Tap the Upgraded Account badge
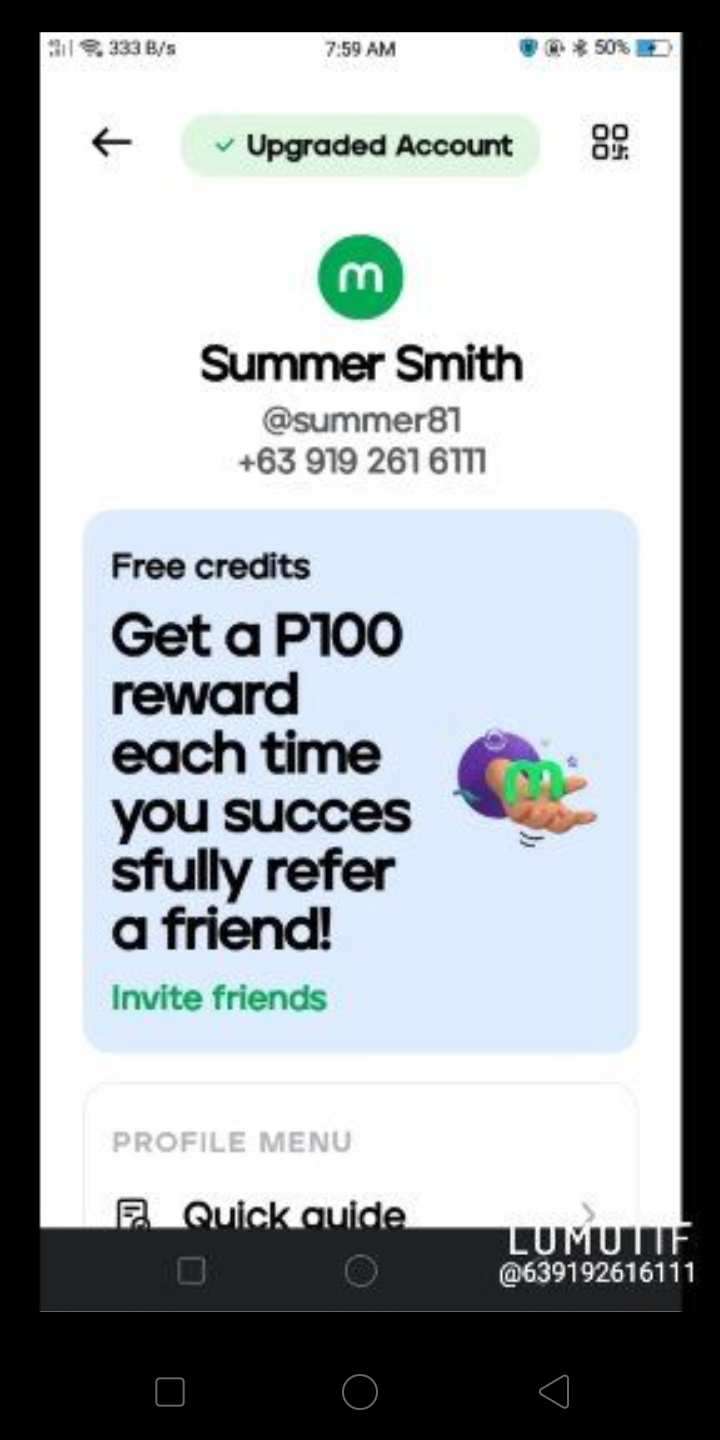Viewport: 720px width, 1440px height. pyautogui.click(x=361, y=145)
